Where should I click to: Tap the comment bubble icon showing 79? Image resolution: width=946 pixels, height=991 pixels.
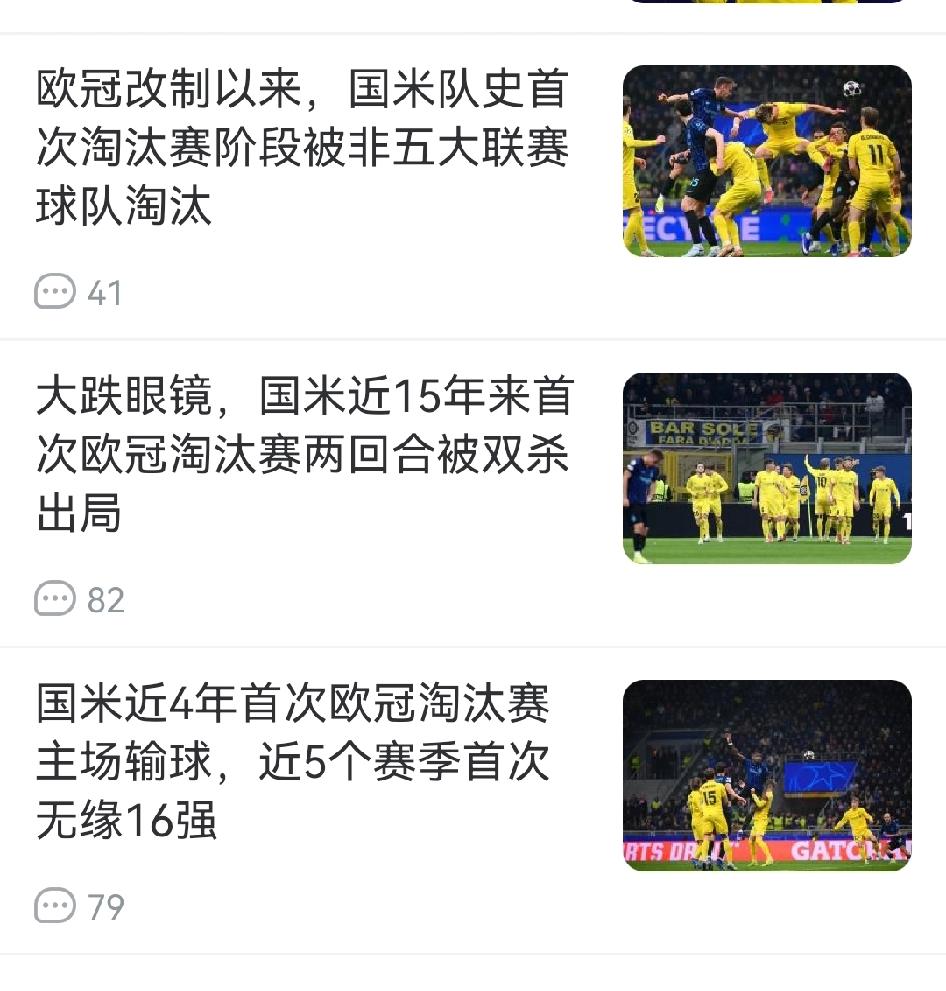55,908
